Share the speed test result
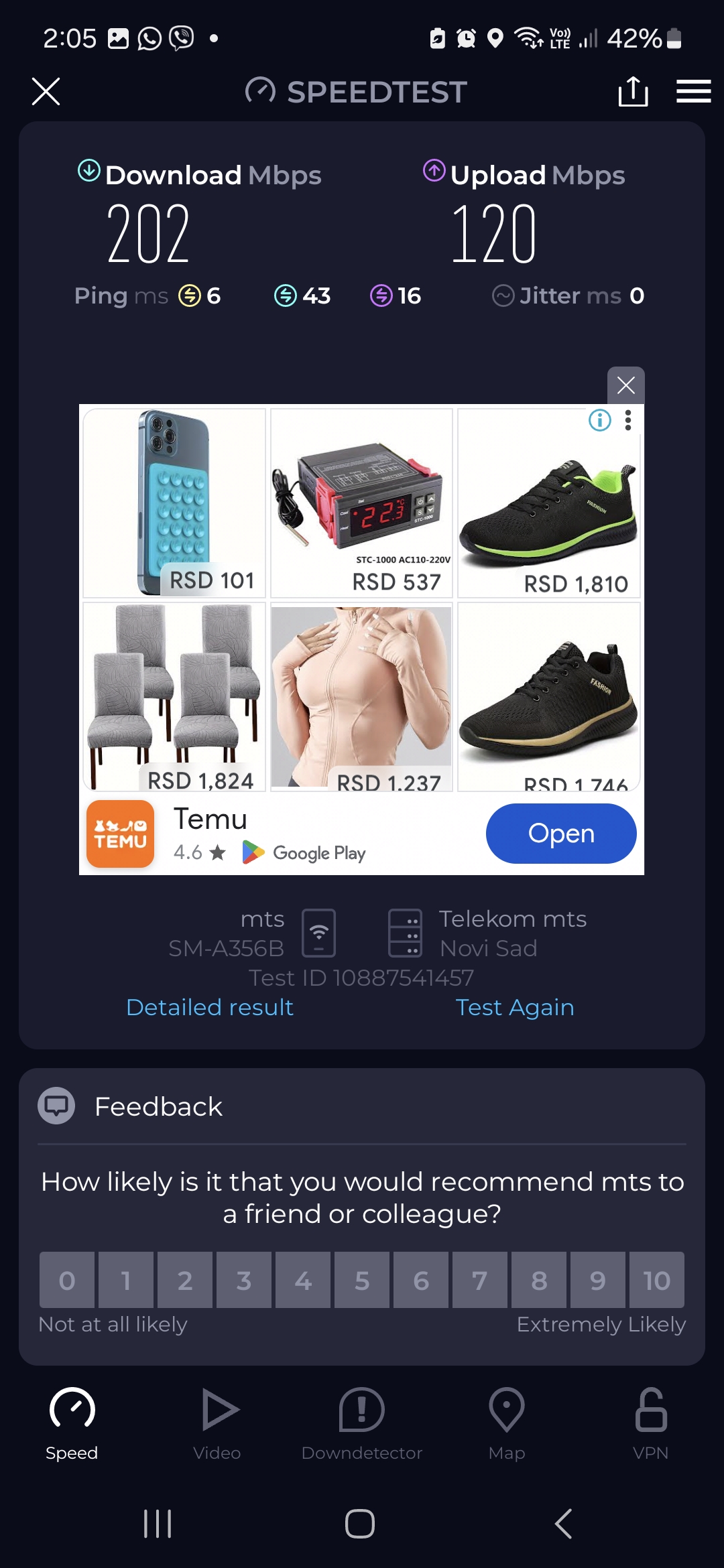Screen dimensions: 724x1568 [x=633, y=91]
